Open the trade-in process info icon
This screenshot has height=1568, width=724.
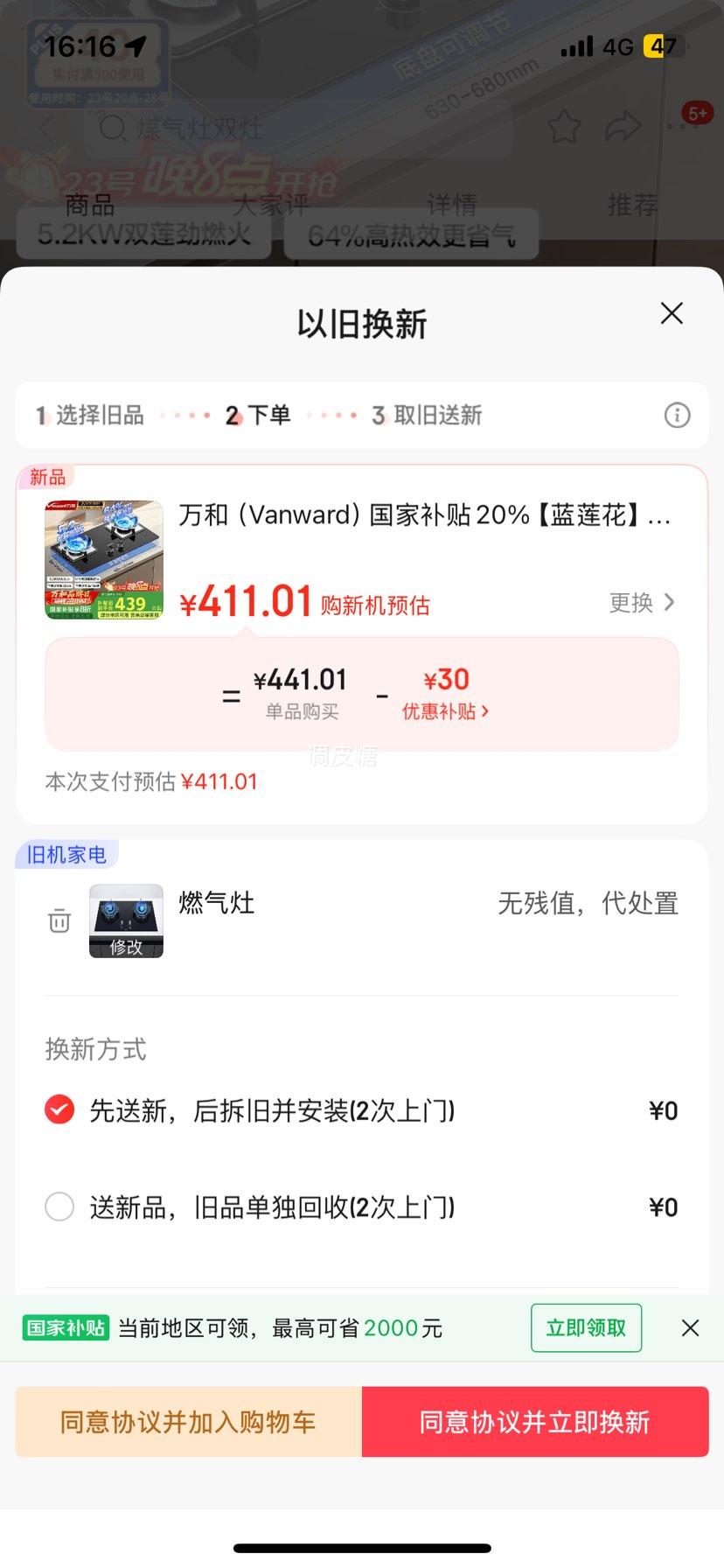pyautogui.click(x=677, y=415)
